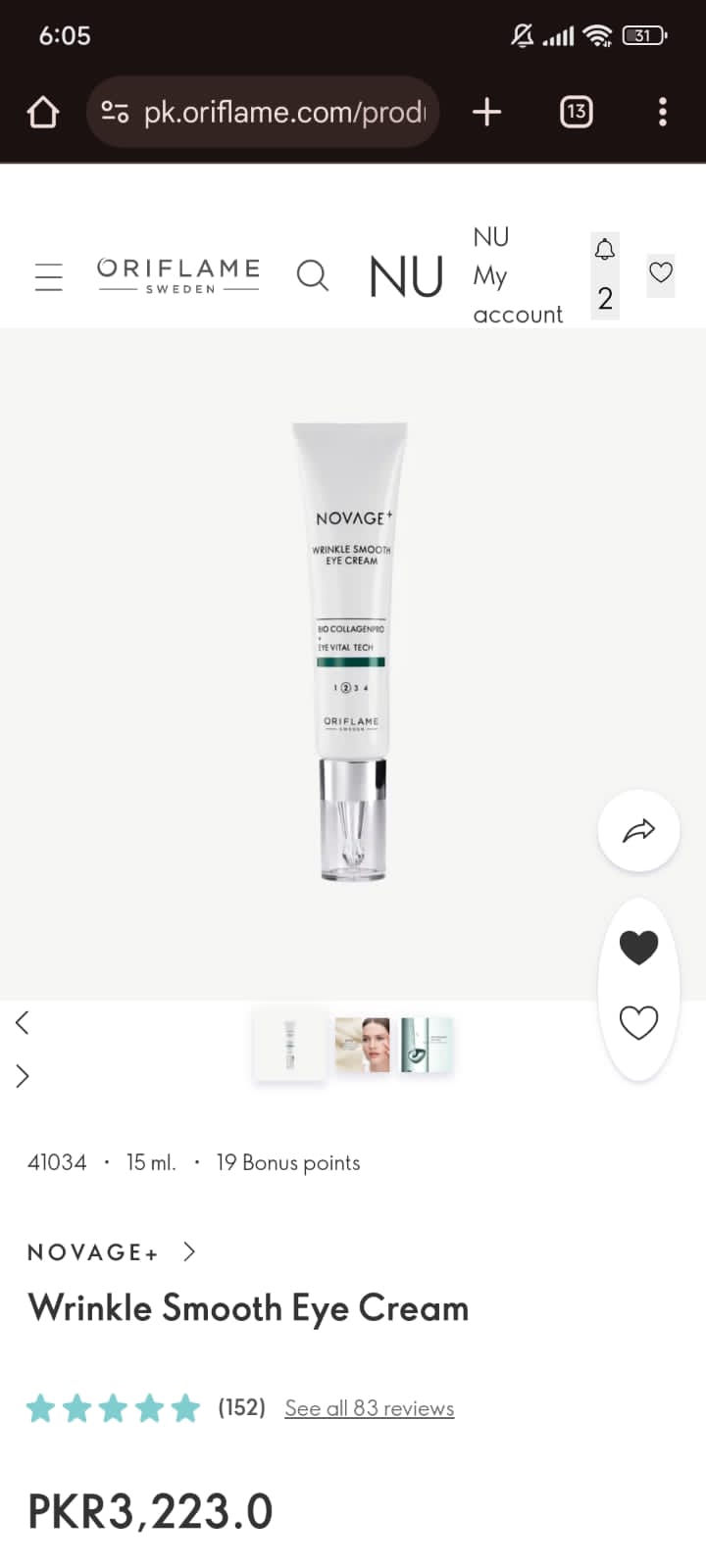
Task: Go to the previous product image
Action: coord(23,1022)
